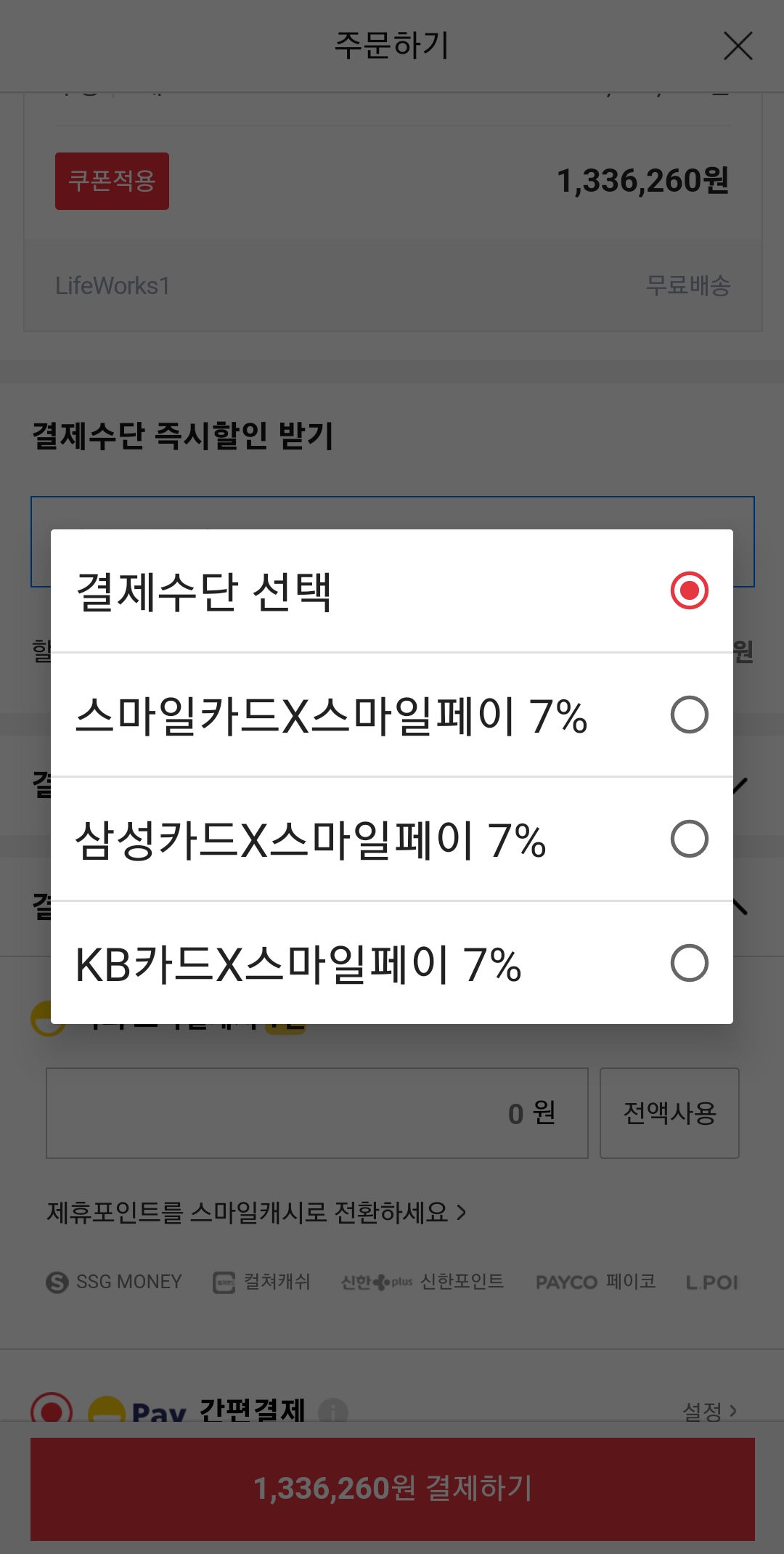Select 스마일카드X스마일페이 7% option
784x1554 pixels.
(392, 715)
